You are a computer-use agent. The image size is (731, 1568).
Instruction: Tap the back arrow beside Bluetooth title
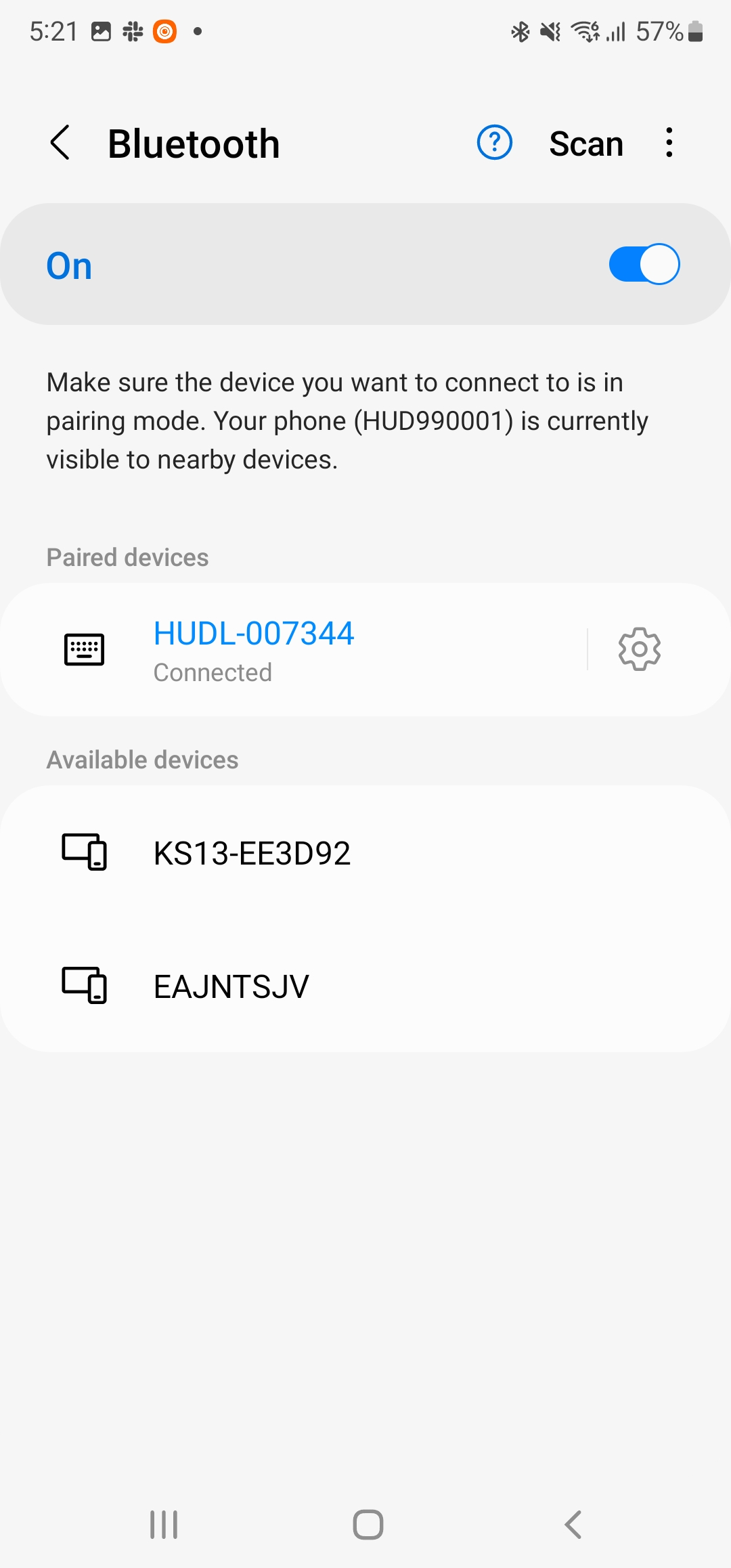point(60,143)
